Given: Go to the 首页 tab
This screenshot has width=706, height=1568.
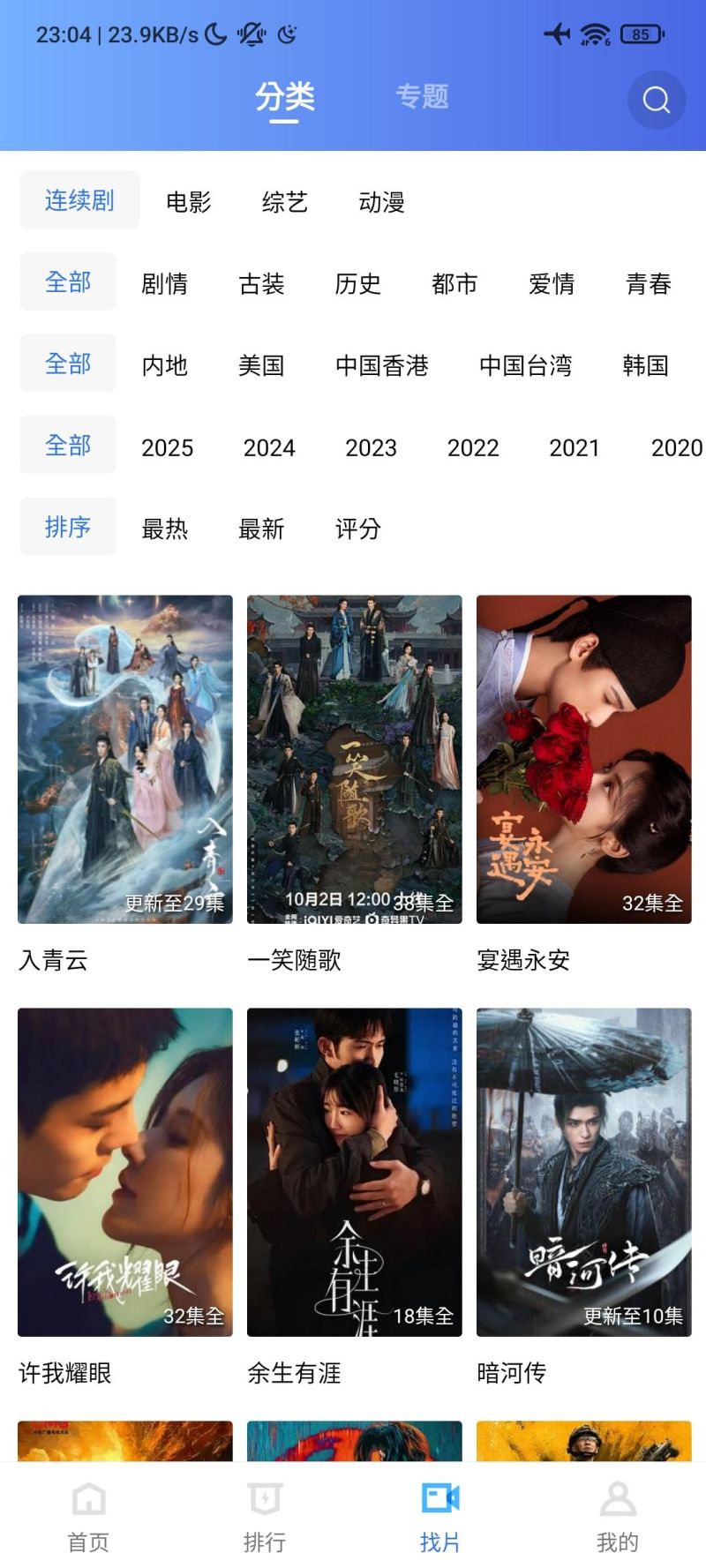Looking at the screenshot, I should point(88,1517).
